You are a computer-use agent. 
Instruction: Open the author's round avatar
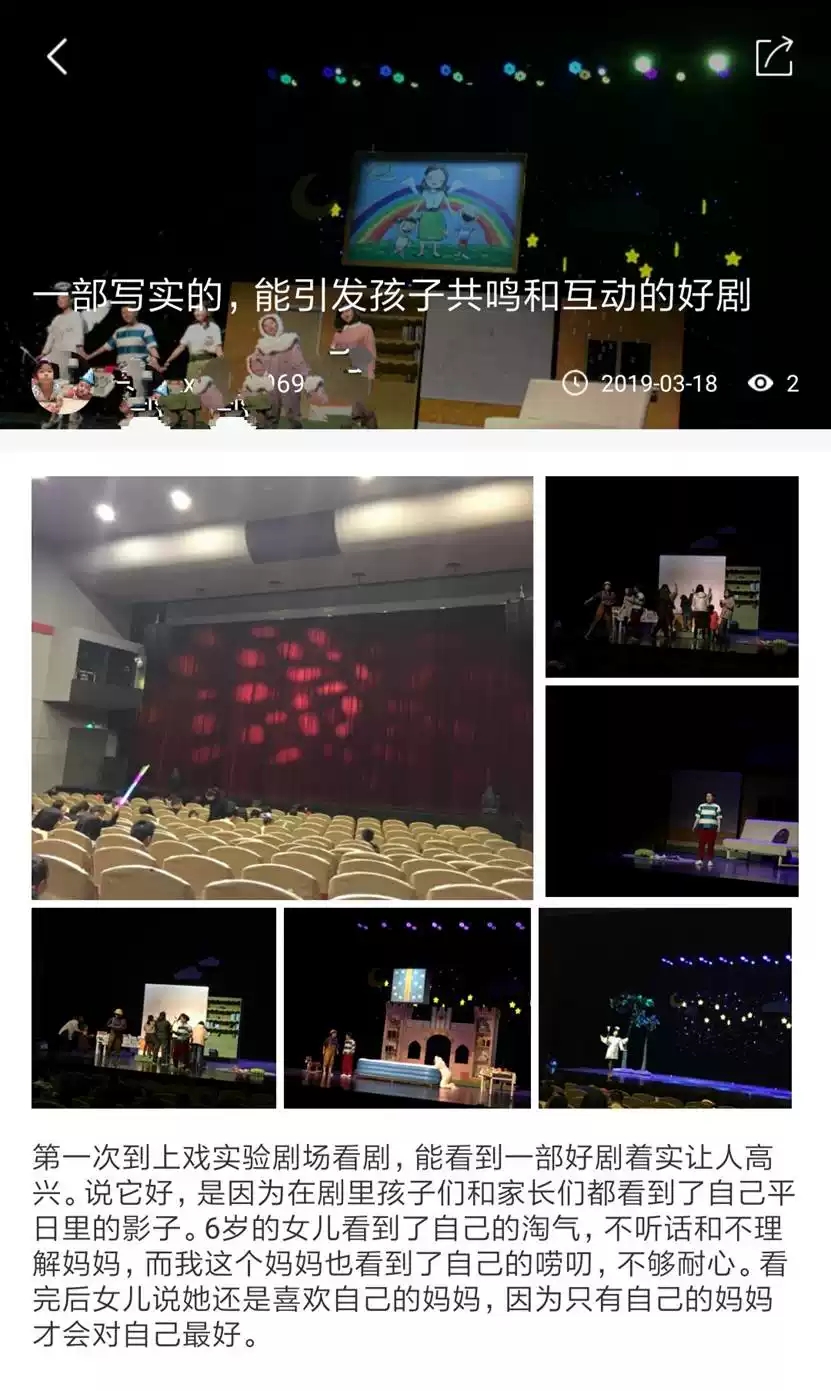point(61,384)
